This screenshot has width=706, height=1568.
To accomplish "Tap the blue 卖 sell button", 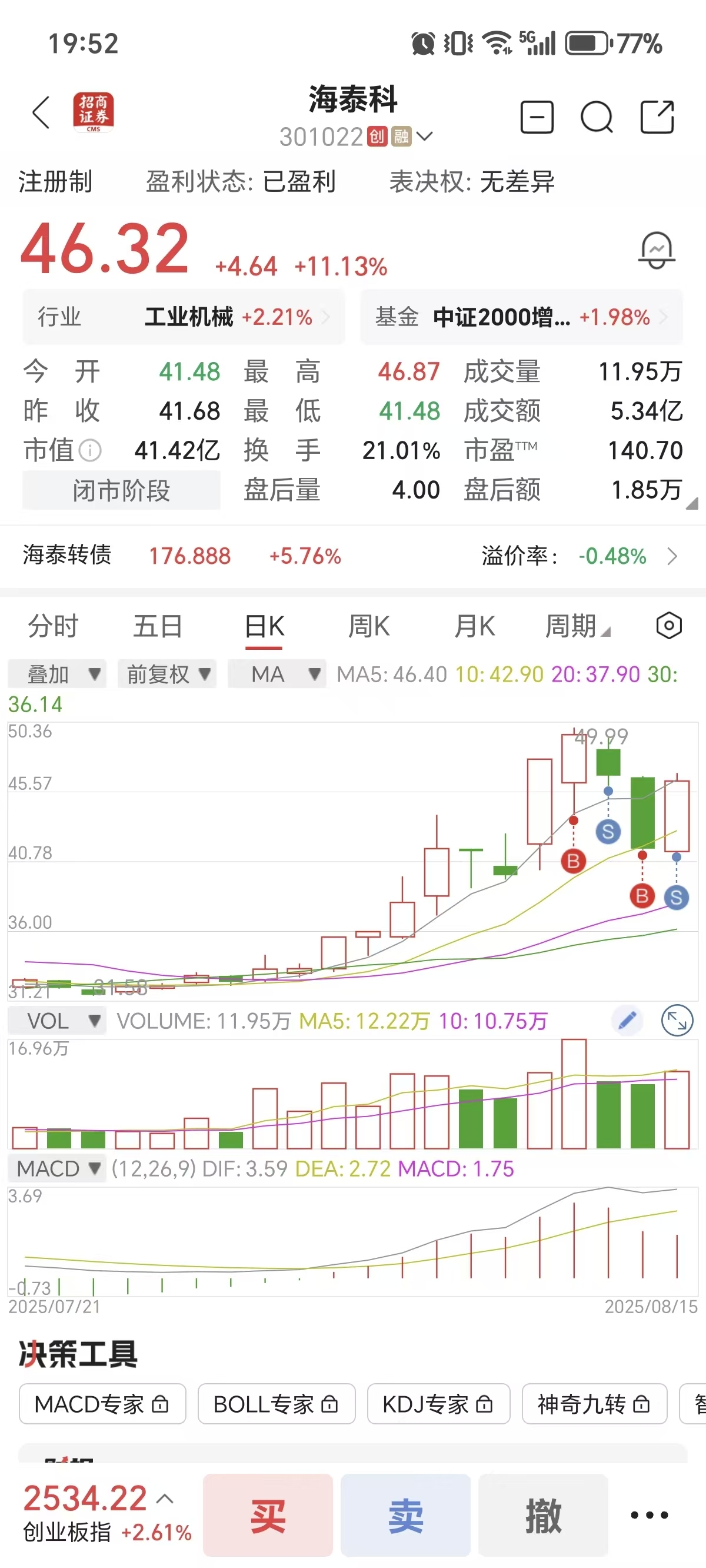I will [x=405, y=1514].
